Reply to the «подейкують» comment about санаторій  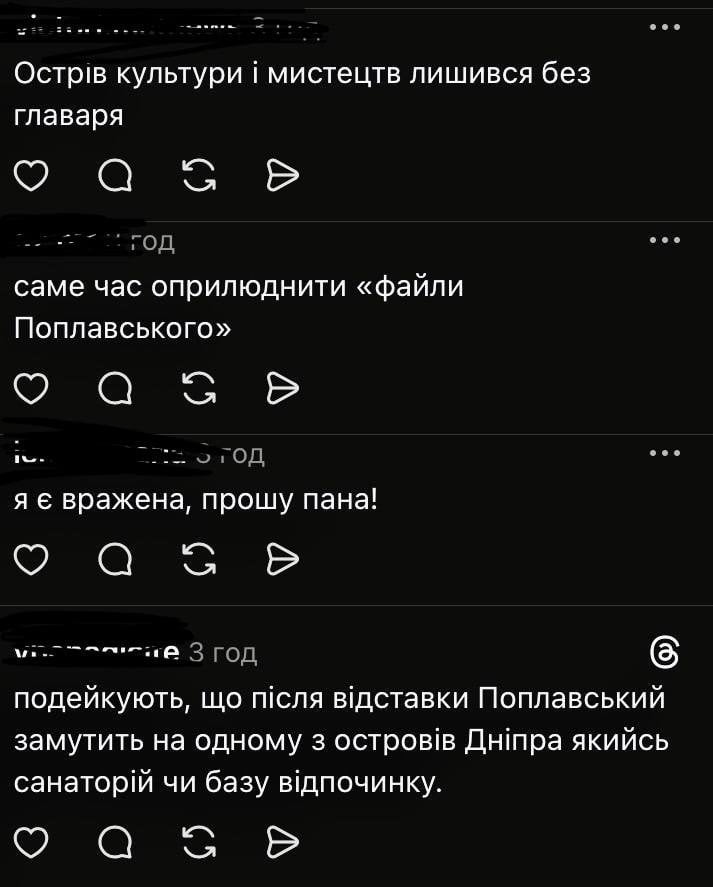(x=116, y=844)
